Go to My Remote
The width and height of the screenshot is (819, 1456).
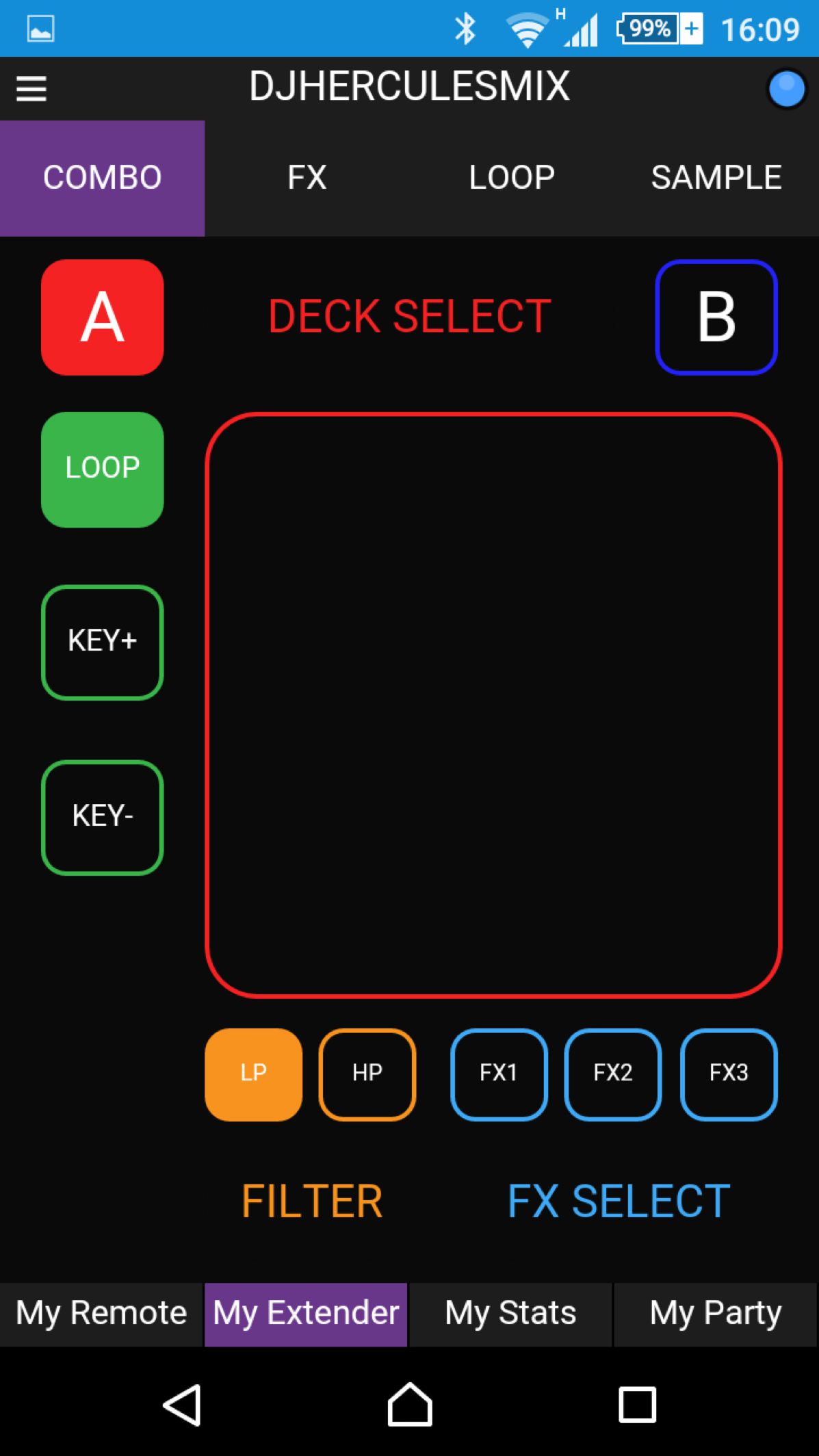[101, 1314]
